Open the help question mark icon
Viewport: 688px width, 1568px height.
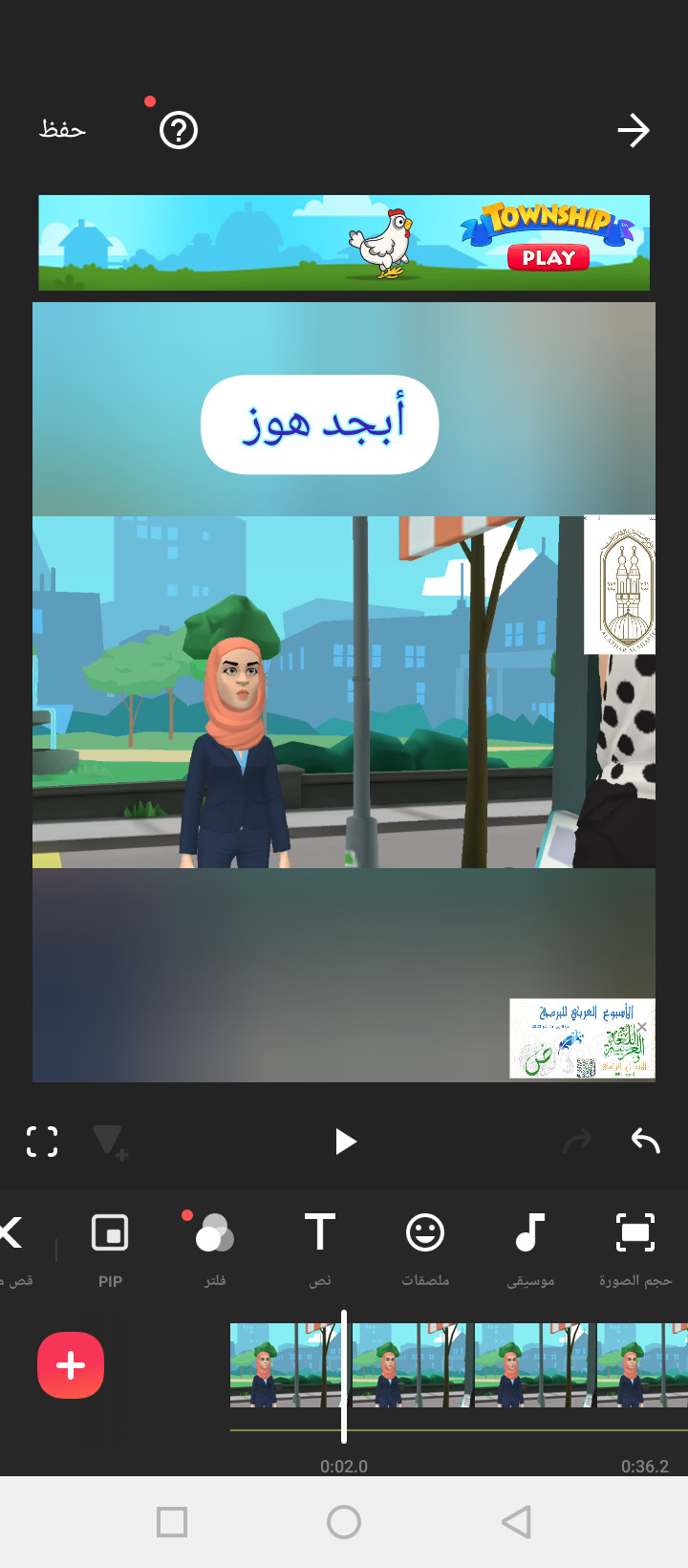[x=179, y=130]
